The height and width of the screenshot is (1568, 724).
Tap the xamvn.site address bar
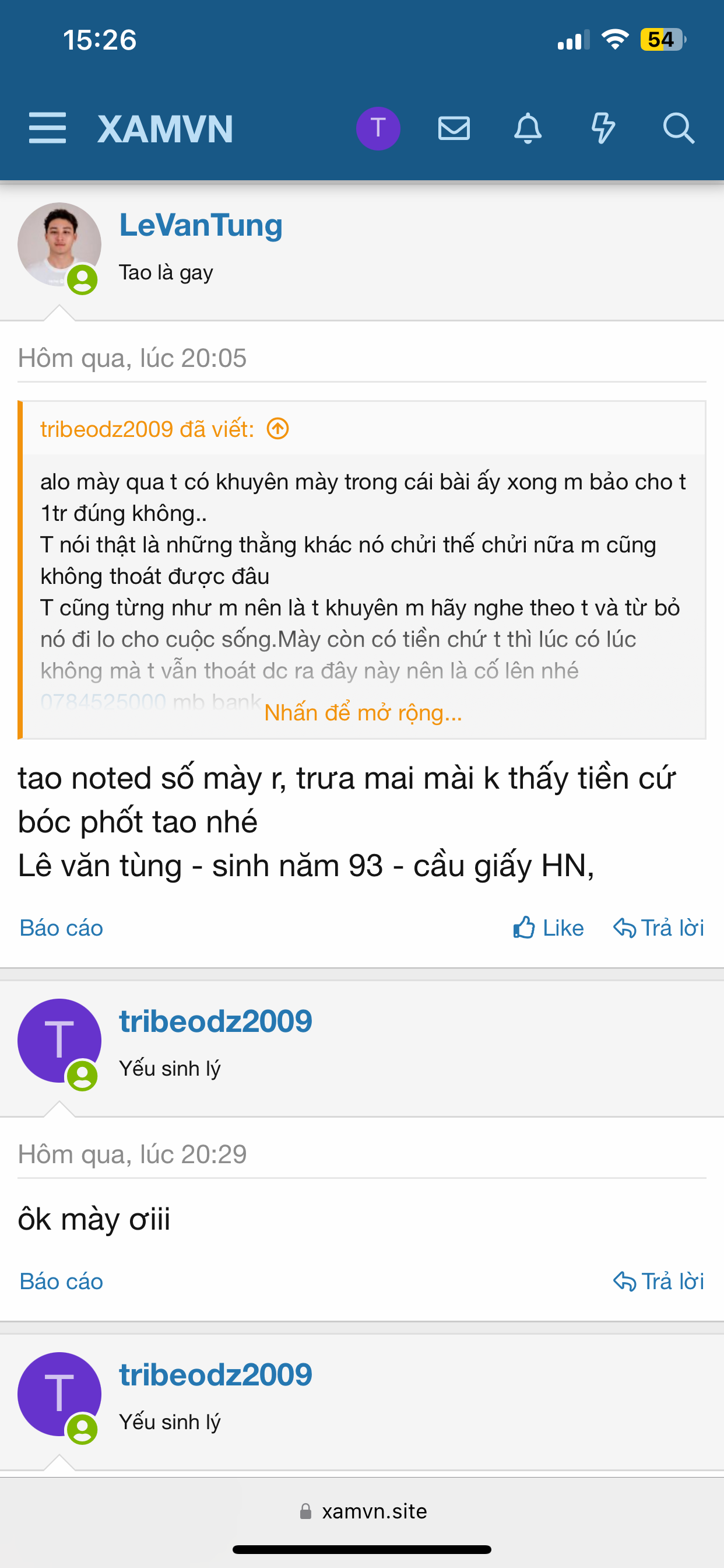pyautogui.click(x=363, y=1511)
